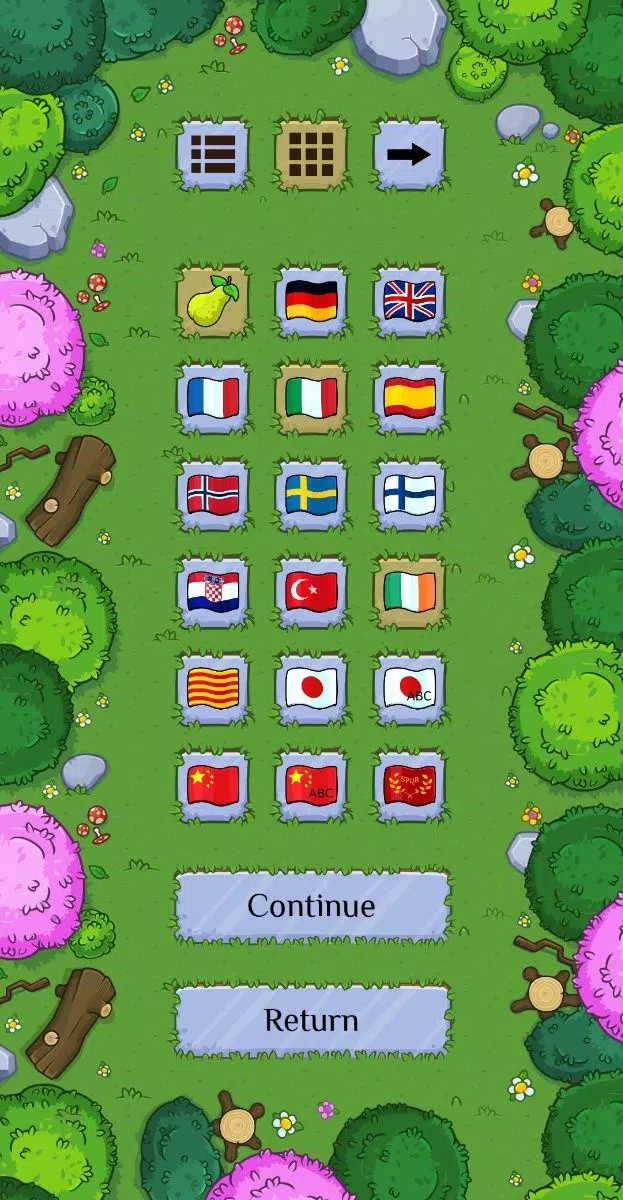The width and height of the screenshot is (623, 1200).
Task: Go back with the Return button
Action: tap(311, 1021)
